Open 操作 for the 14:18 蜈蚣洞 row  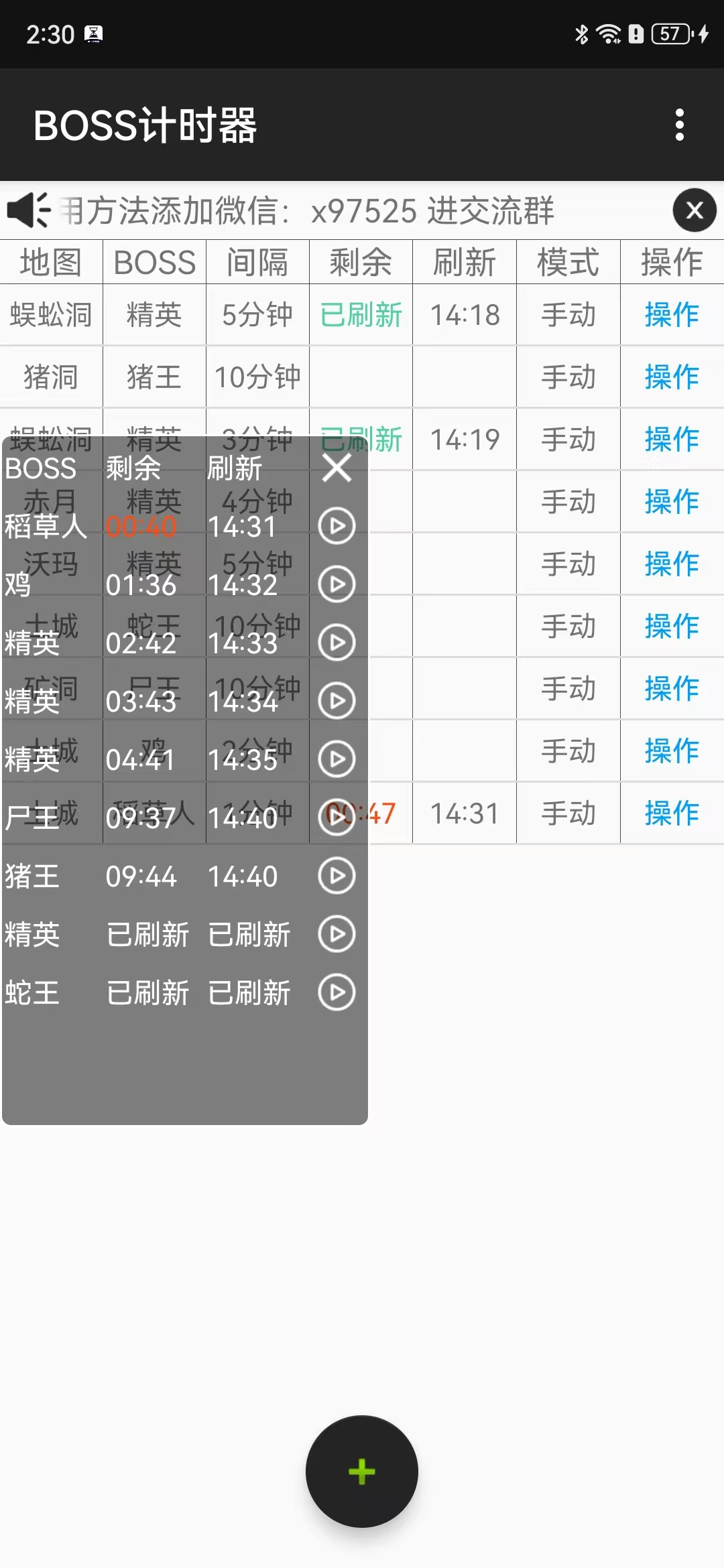point(672,315)
